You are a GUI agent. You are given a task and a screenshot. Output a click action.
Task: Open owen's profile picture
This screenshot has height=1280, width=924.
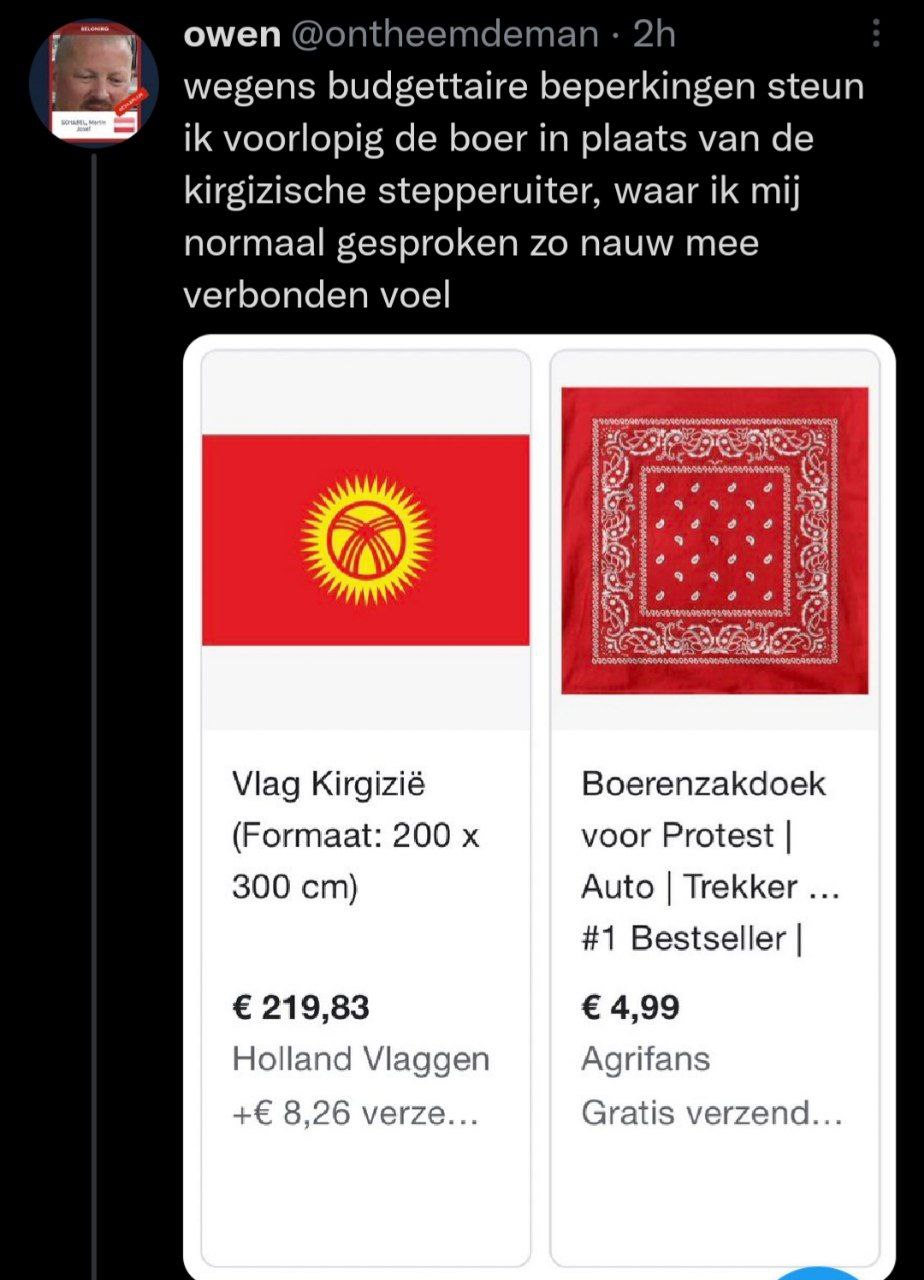93,83
